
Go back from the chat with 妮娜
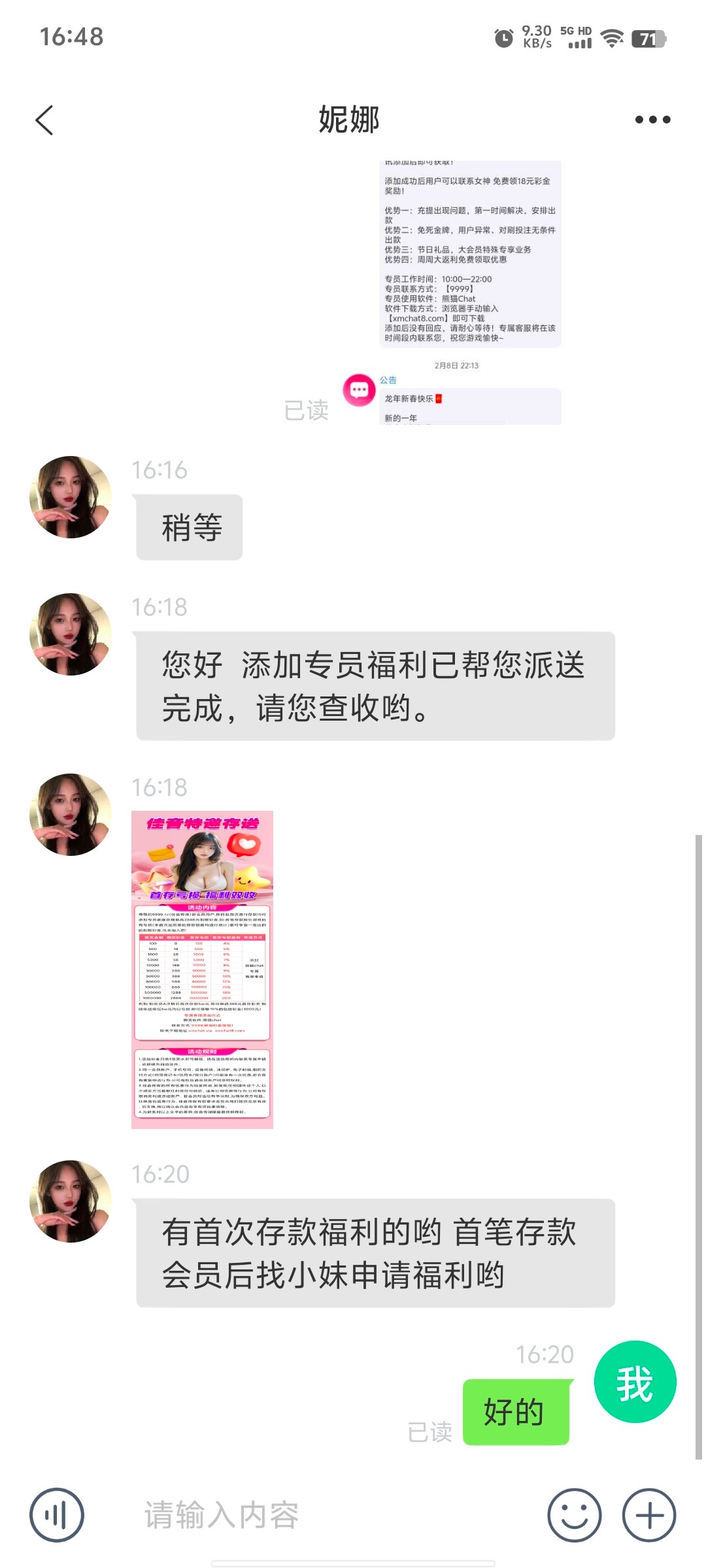pyautogui.click(x=44, y=120)
